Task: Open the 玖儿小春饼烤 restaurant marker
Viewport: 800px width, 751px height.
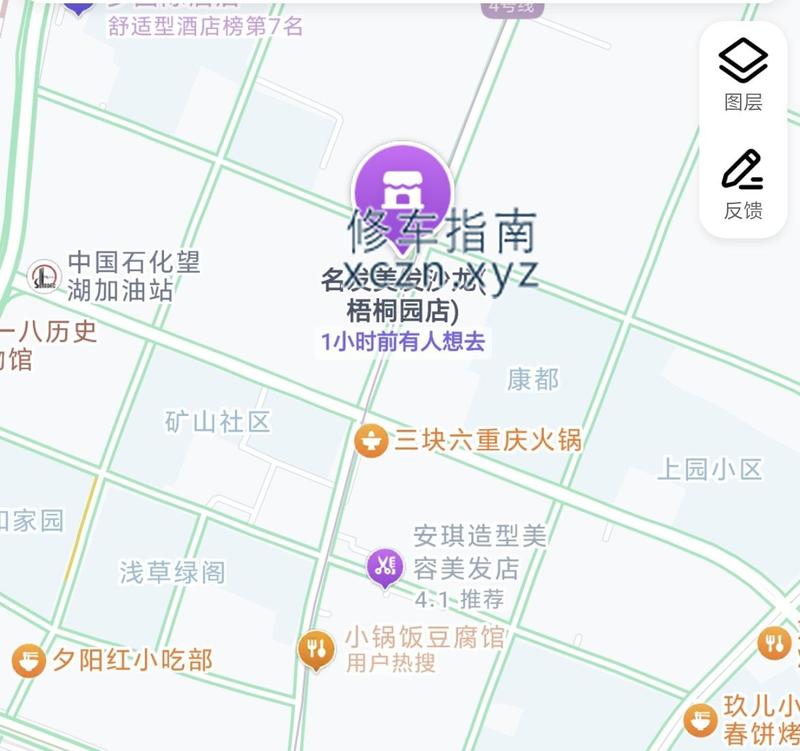Action: (x=700, y=719)
